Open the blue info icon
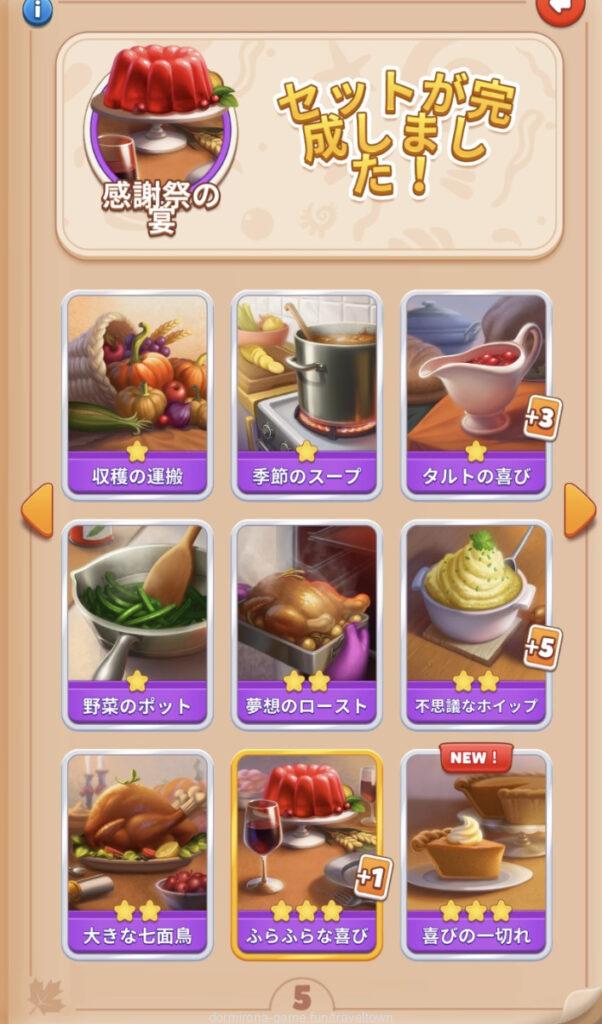Viewport: 602px width, 1024px height. (x=37, y=11)
